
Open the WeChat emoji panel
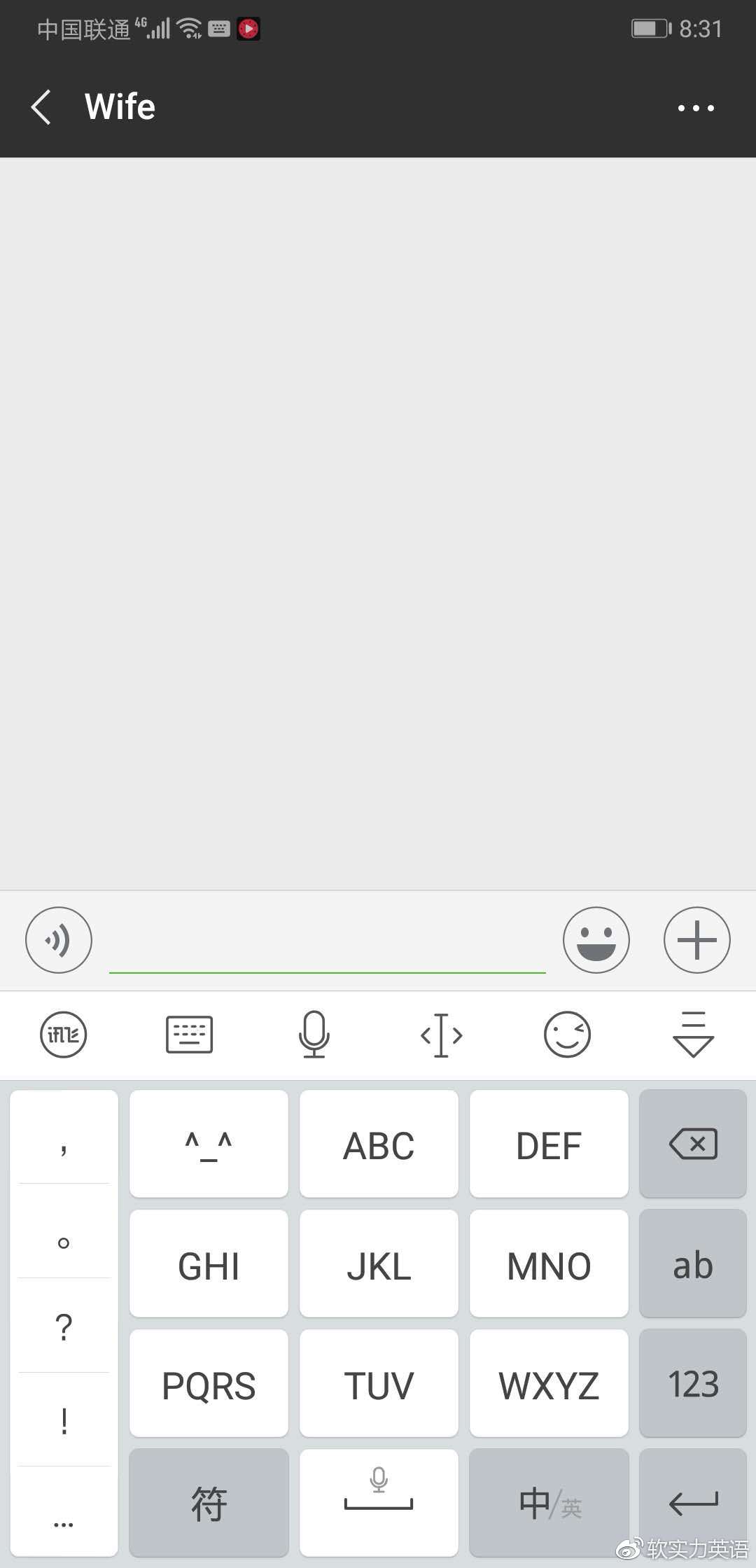coord(596,940)
